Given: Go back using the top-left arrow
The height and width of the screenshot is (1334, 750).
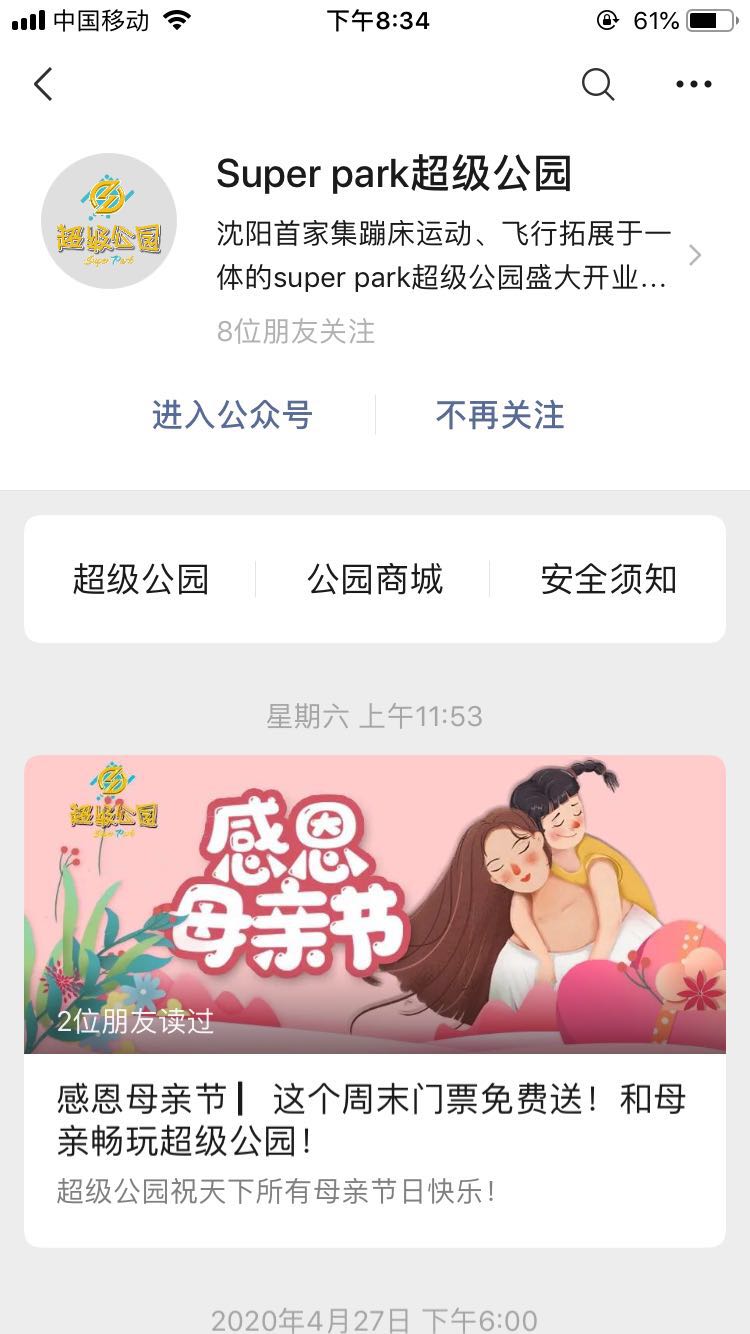Looking at the screenshot, I should pyautogui.click(x=43, y=85).
